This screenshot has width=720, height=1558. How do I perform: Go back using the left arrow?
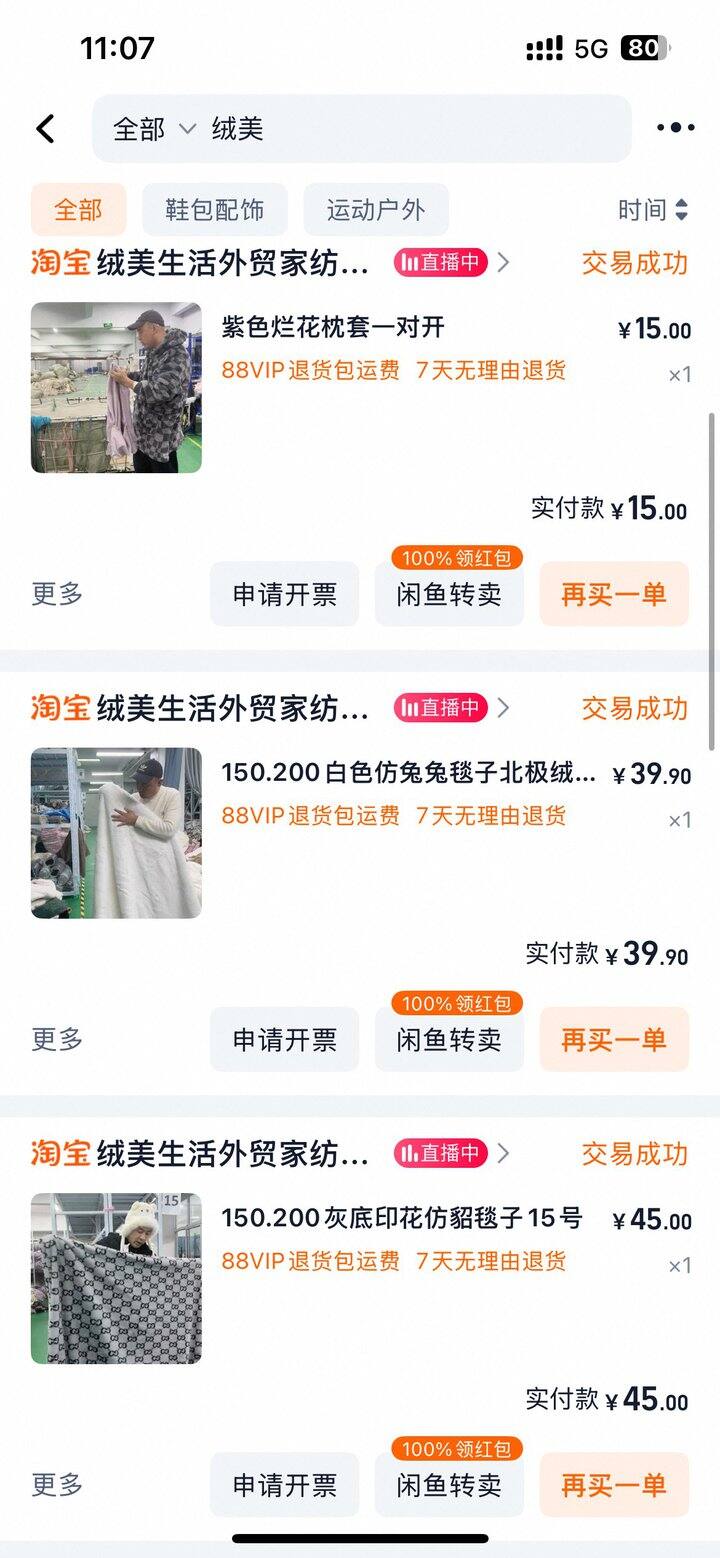pyautogui.click(x=45, y=129)
